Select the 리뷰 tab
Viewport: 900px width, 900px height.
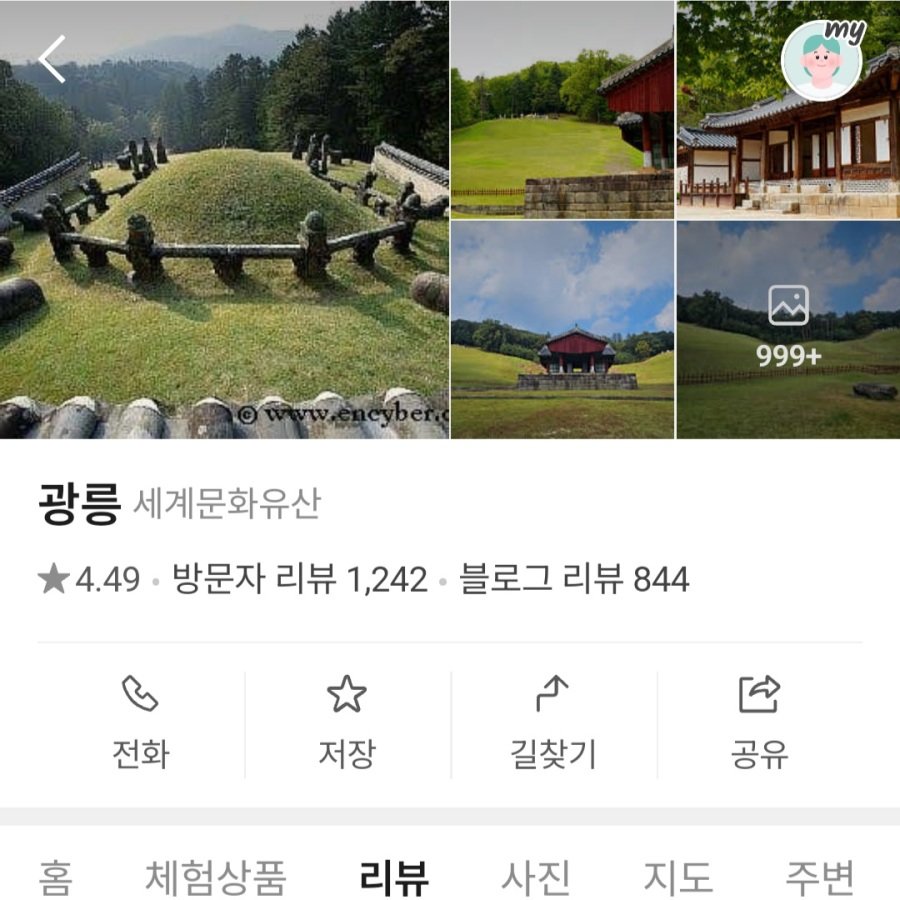[x=394, y=878]
